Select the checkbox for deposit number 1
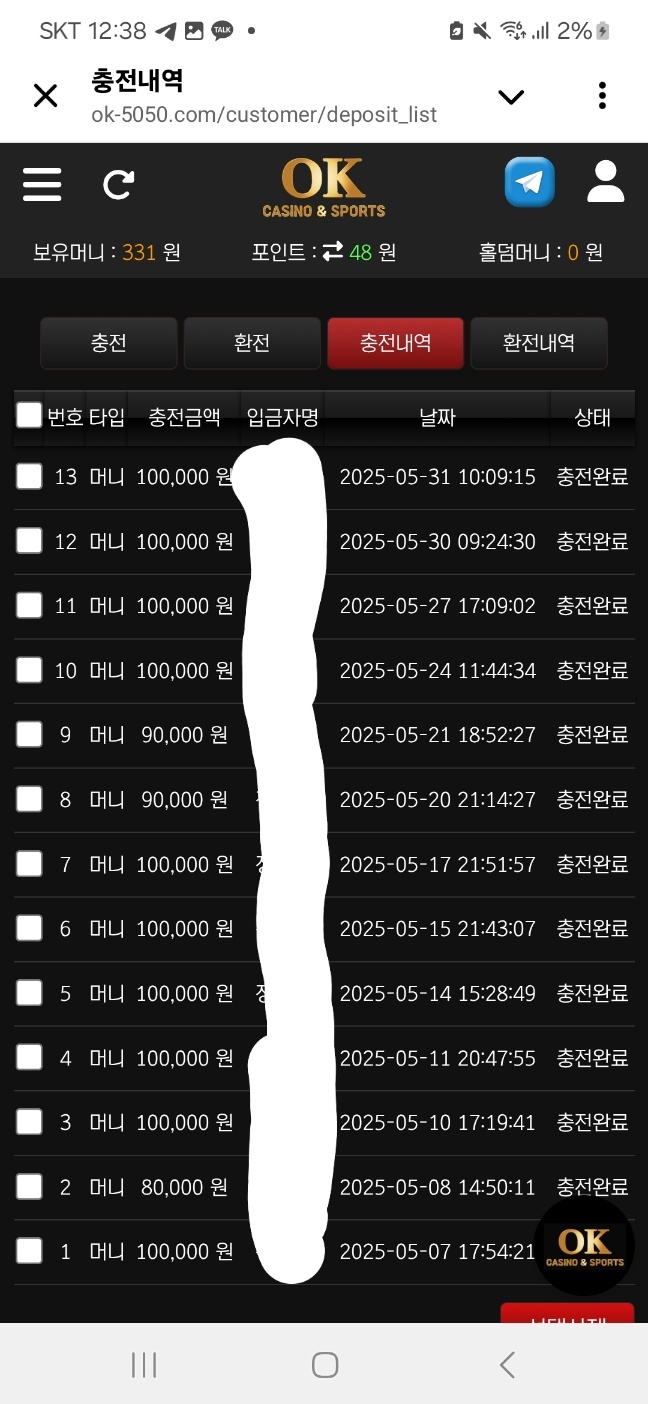Screen dimensions: 648x1404 [x=29, y=1250]
